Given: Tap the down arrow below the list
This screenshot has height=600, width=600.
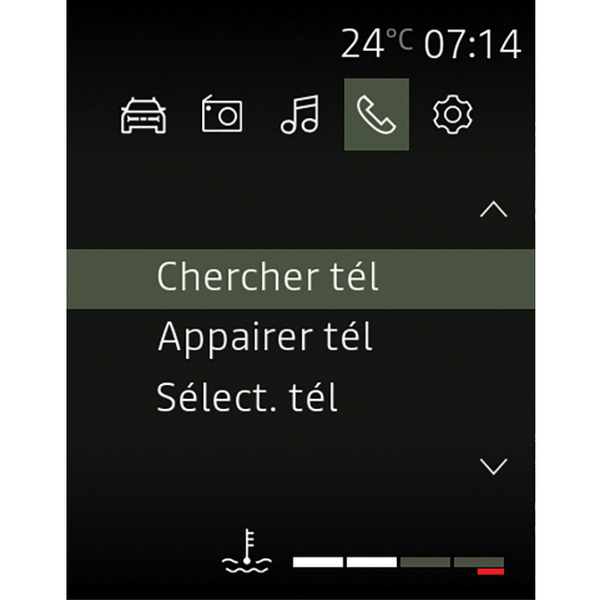Looking at the screenshot, I should coord(494,466).
